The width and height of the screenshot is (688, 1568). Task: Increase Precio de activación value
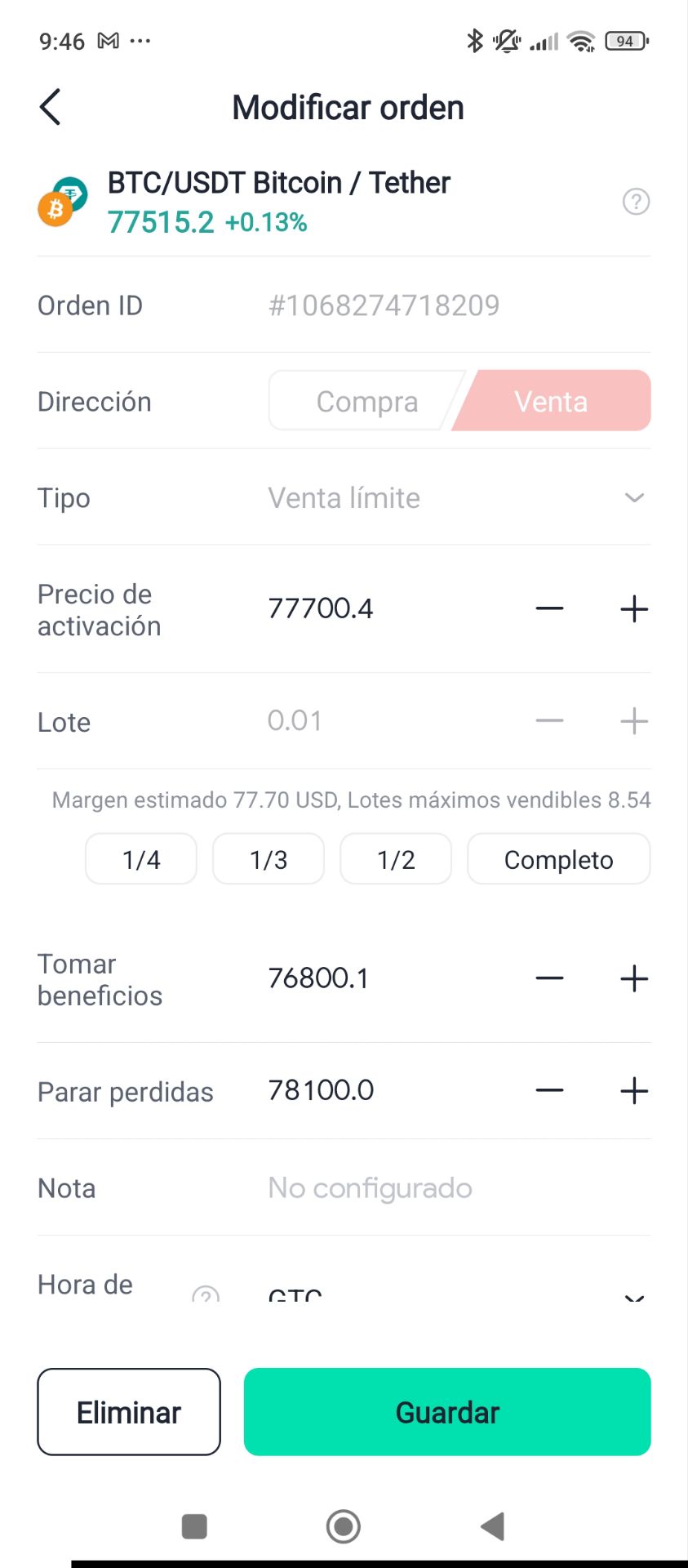[634, 608]
